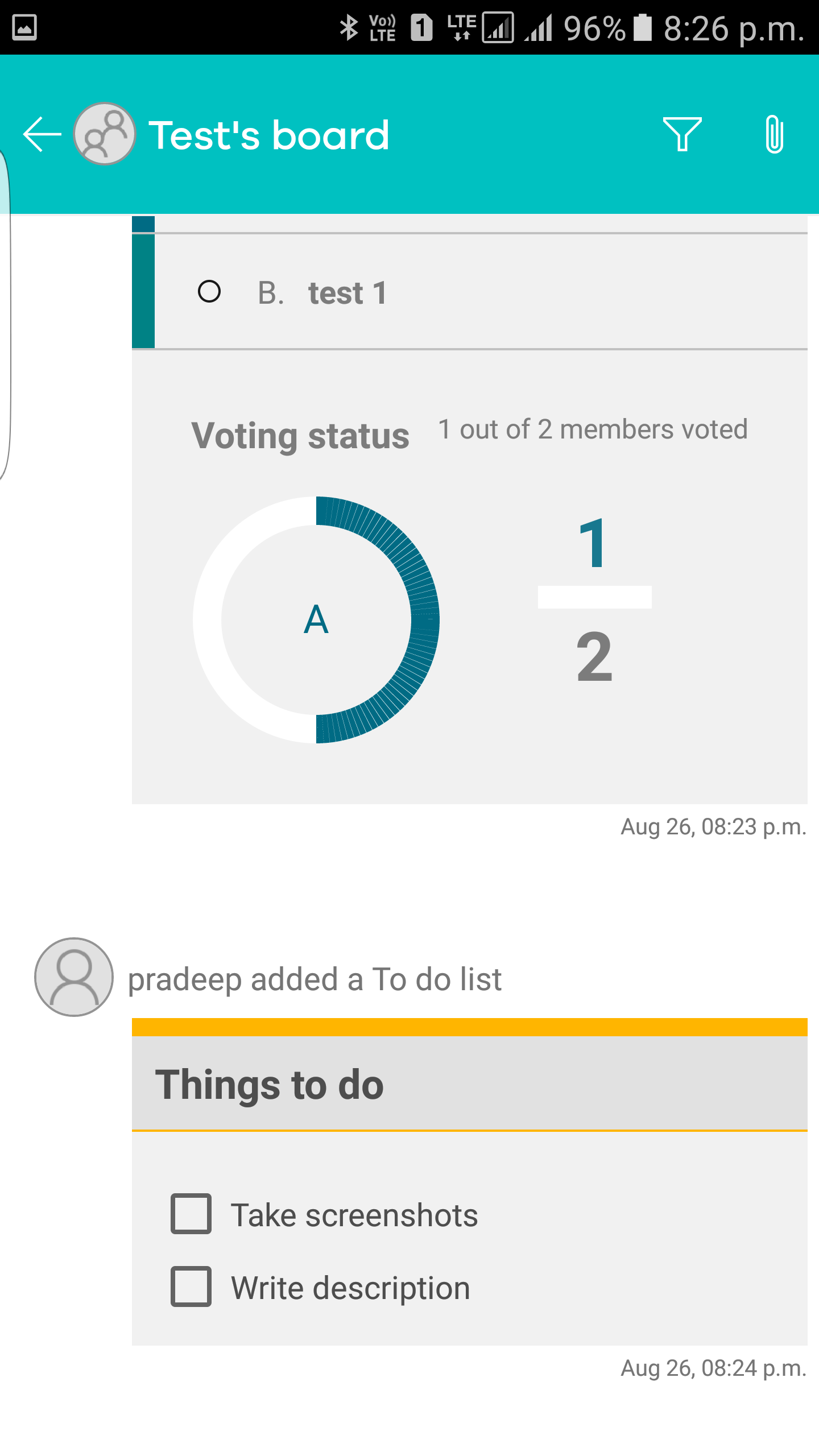The height and width of the screenshot is (1456, 819).
Task: Open the filter funnel icon
Action: (x=682, y=135)
